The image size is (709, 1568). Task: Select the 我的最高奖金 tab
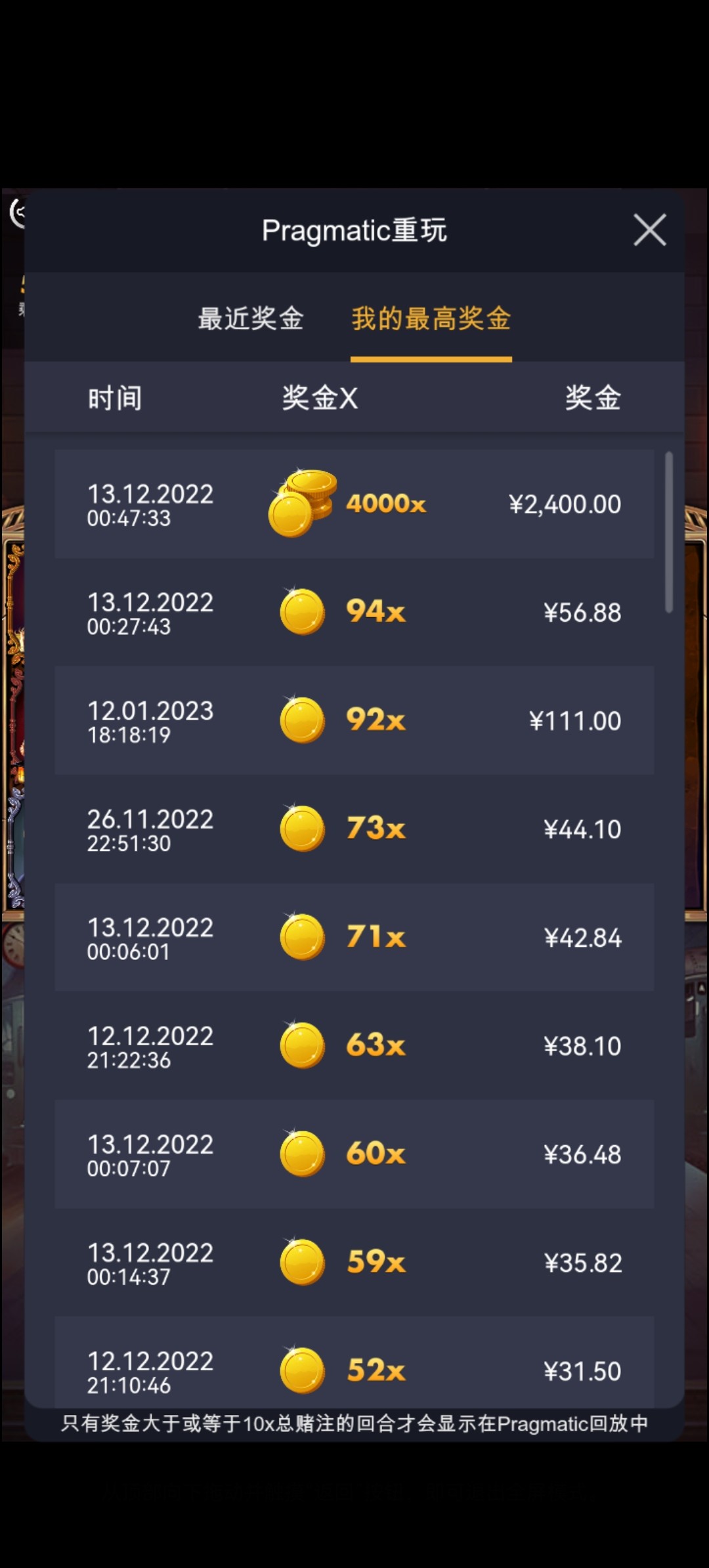pos(431,319)
